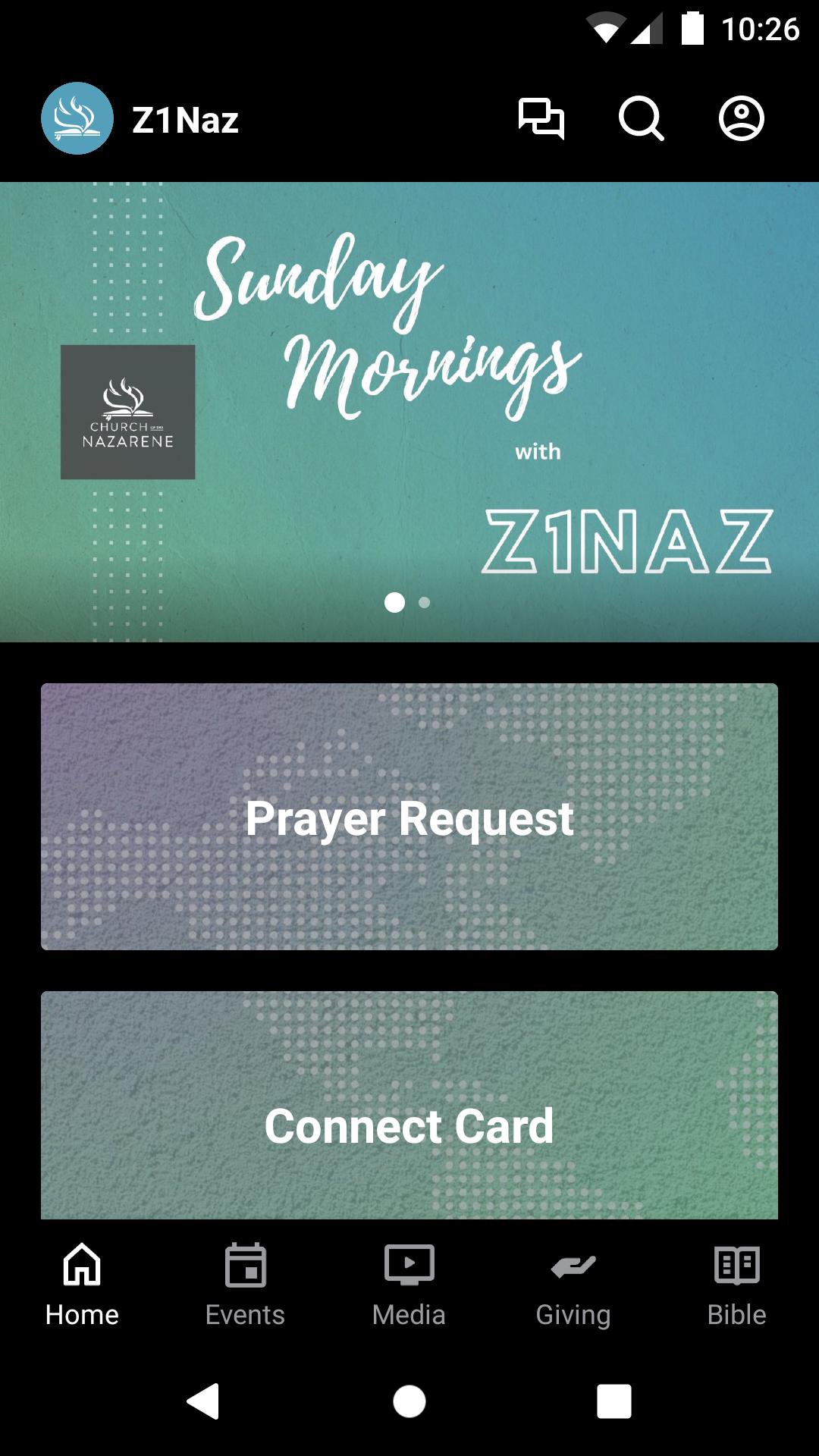Screen dimensions: 819x1456
Task: Jump to the second banner slide dot
Action: (425, 602)
